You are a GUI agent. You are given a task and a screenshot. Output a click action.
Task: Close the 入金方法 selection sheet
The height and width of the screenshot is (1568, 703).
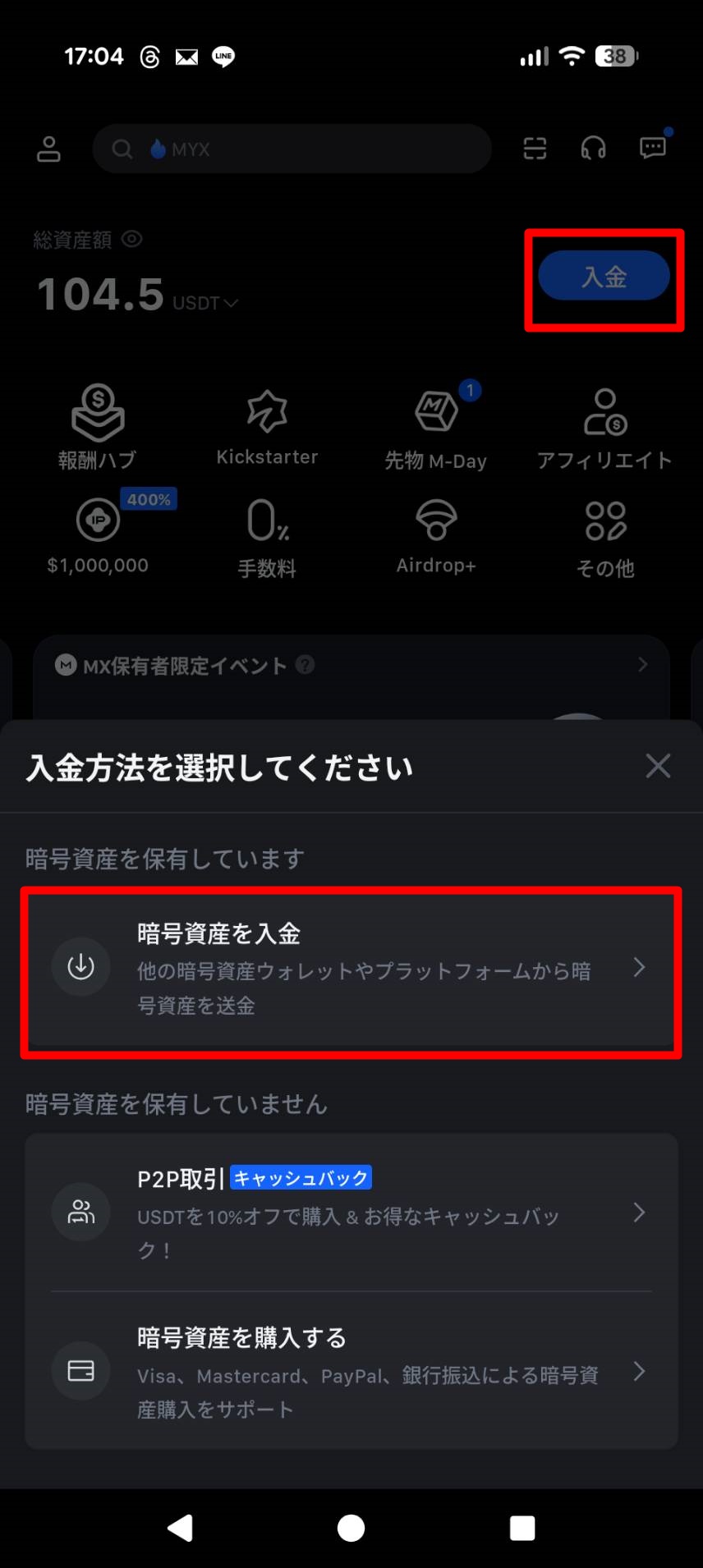[658, 766]
